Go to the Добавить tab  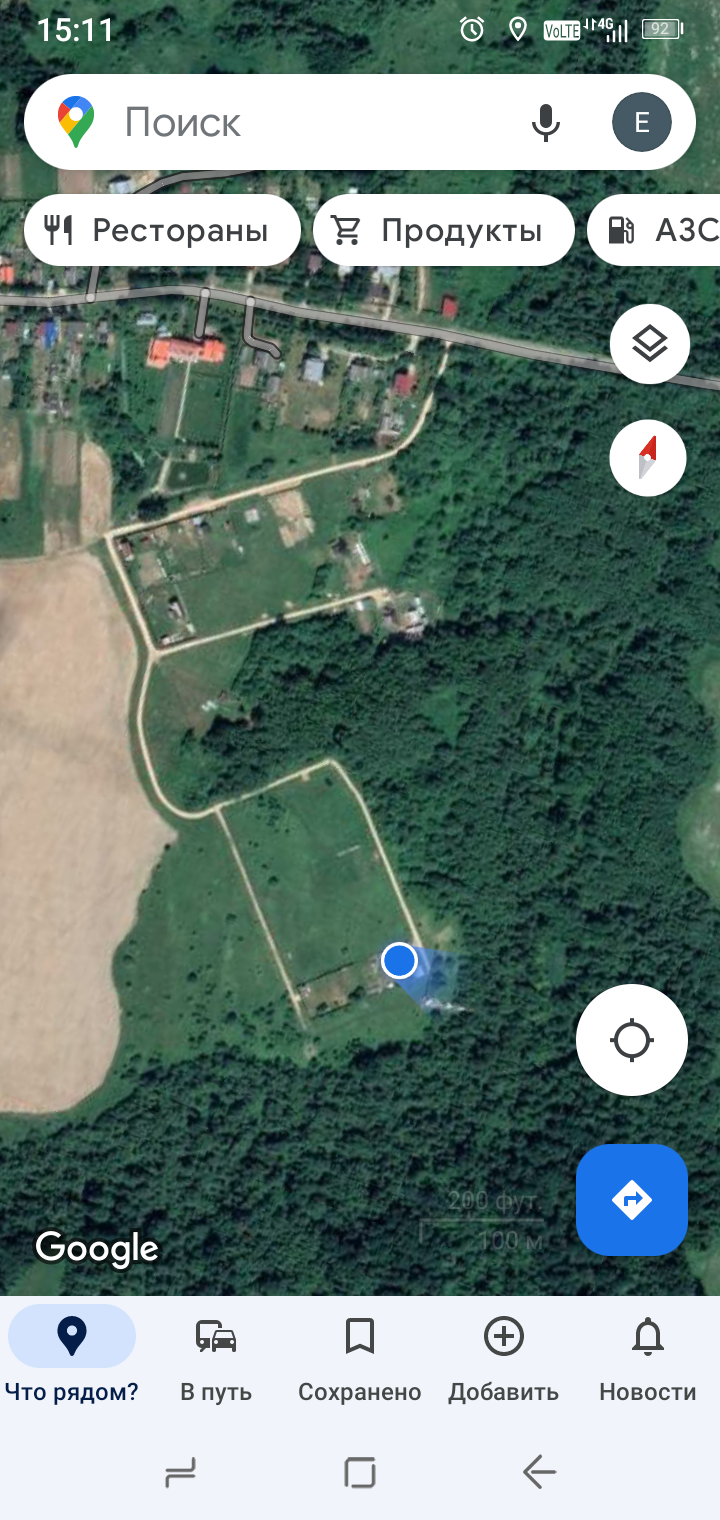click(x=503, y=1355)
